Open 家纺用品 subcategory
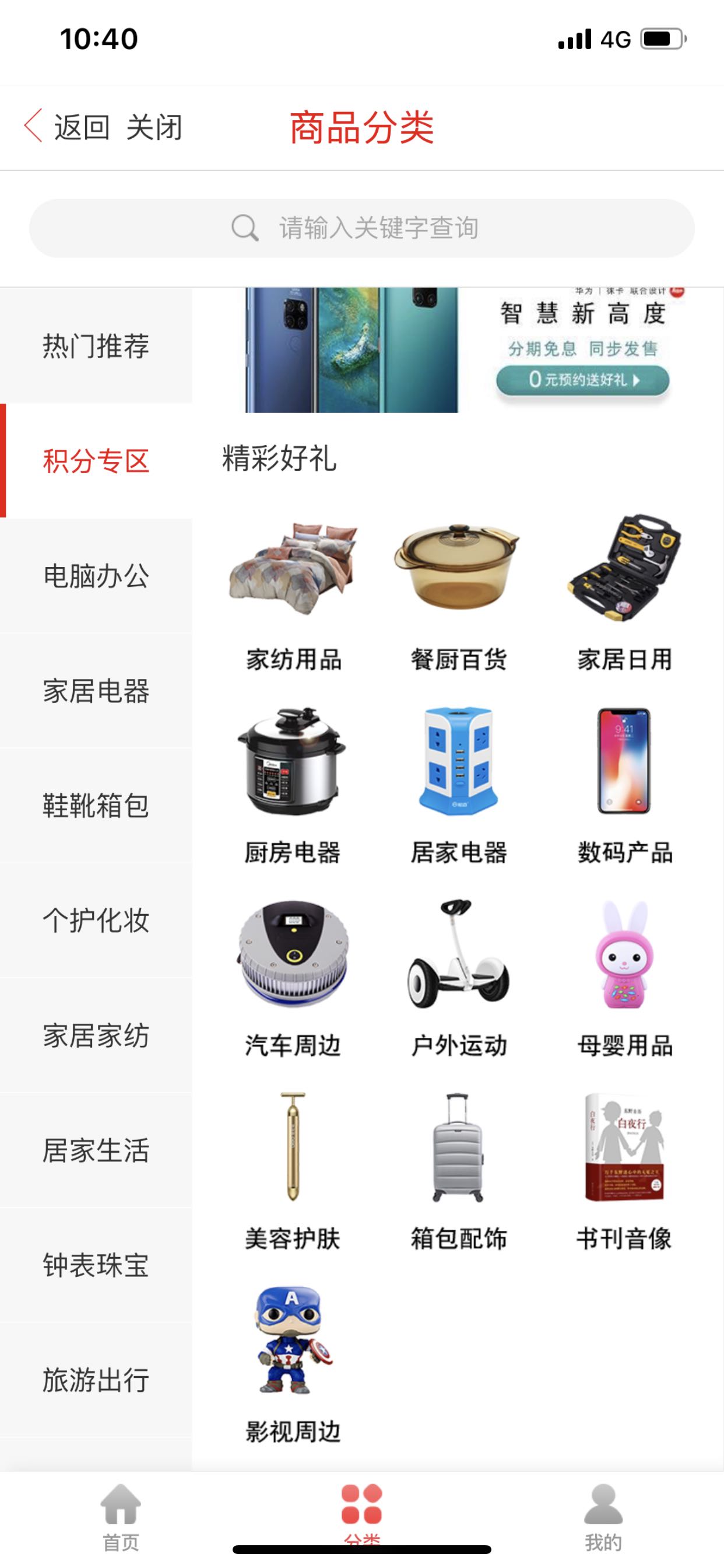The width and height of the screenshot is (724, 1568). 293,590
